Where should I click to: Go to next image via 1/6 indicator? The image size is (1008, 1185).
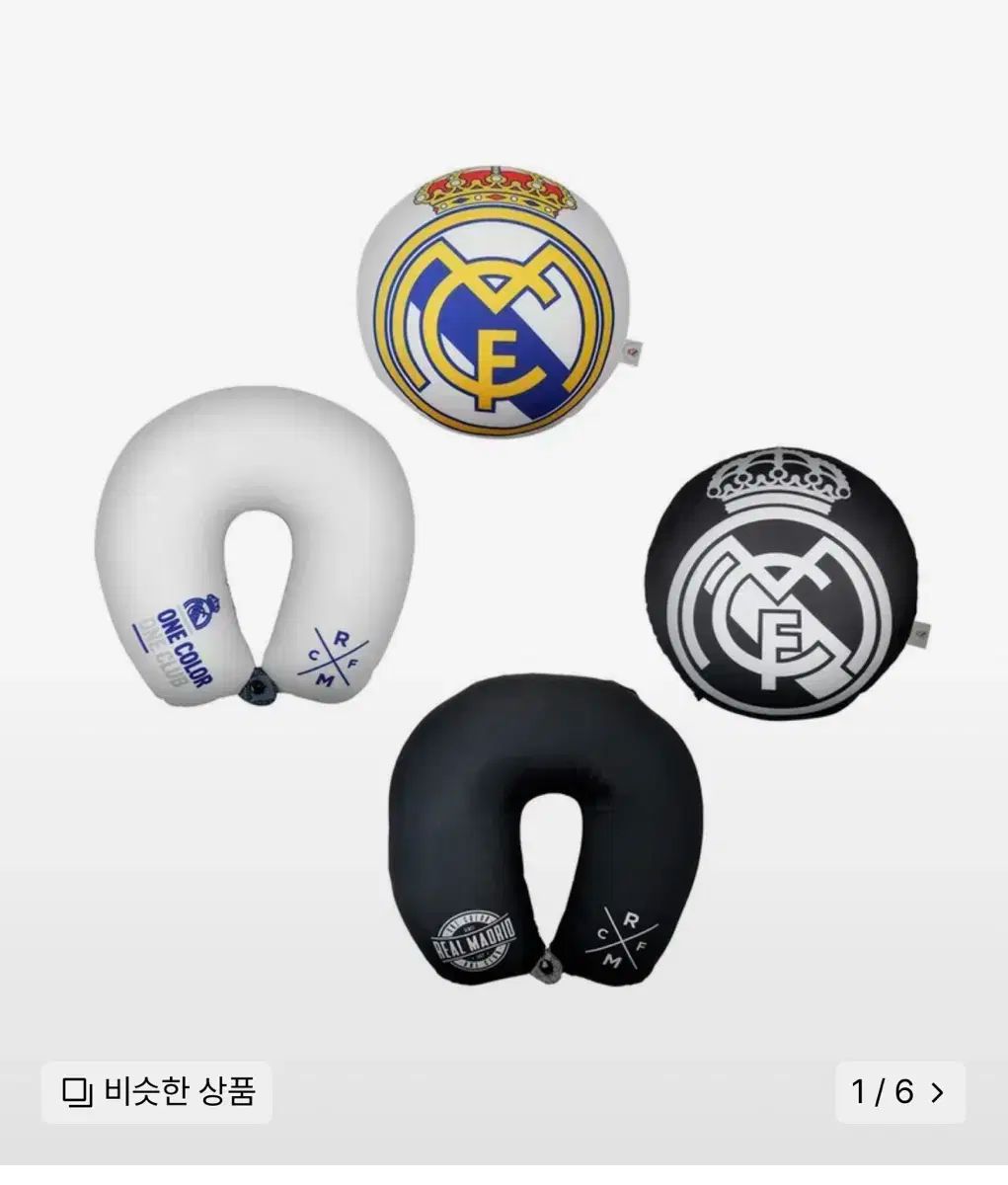click(899, 1092)
